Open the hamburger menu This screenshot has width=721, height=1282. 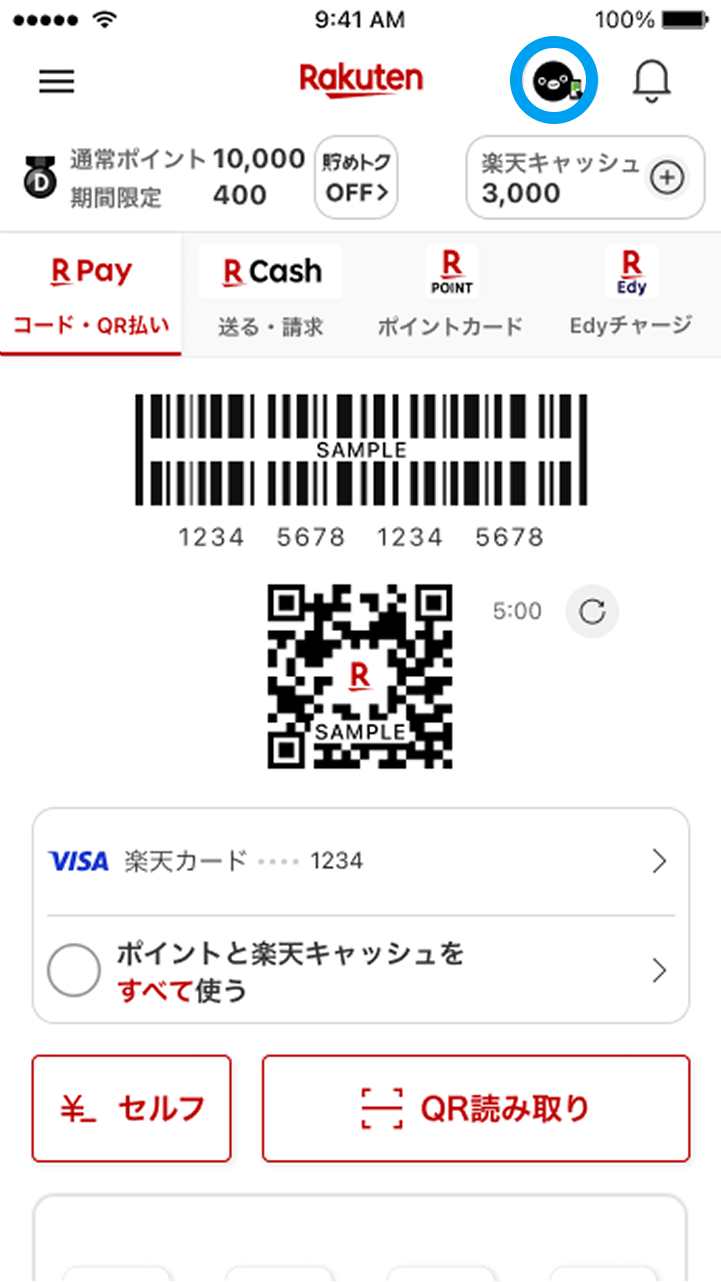point(57,81)
